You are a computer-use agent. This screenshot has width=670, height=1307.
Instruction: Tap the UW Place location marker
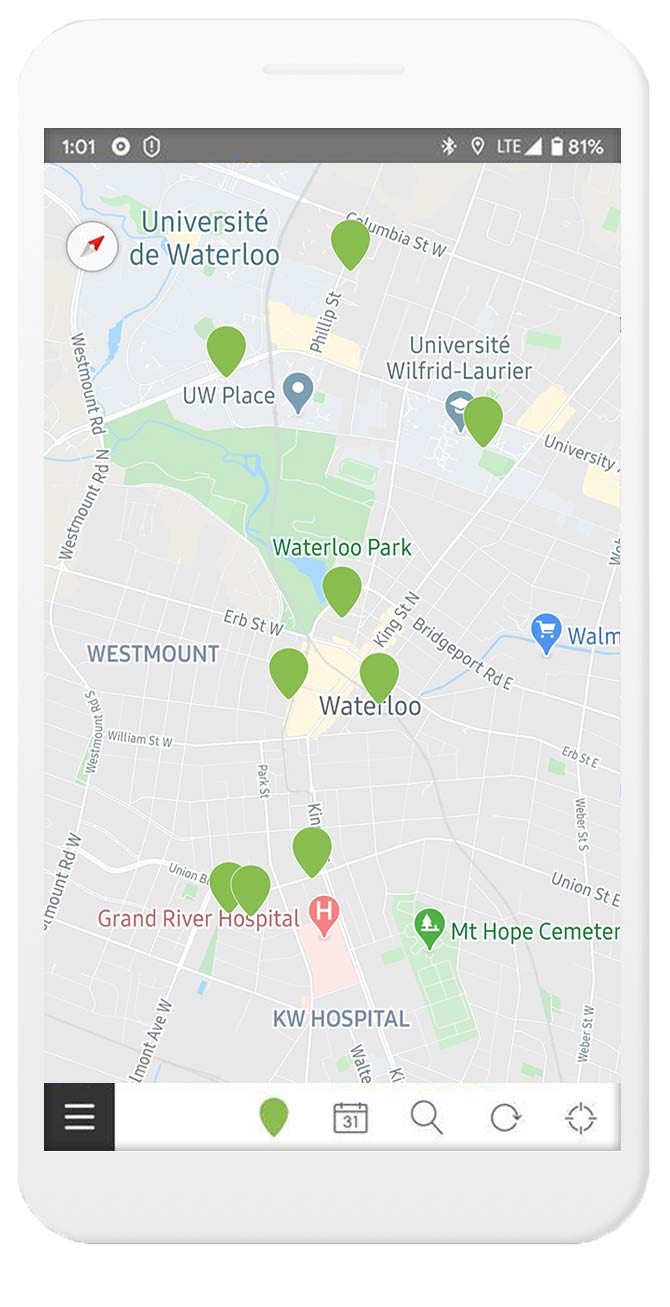point(297,393)
